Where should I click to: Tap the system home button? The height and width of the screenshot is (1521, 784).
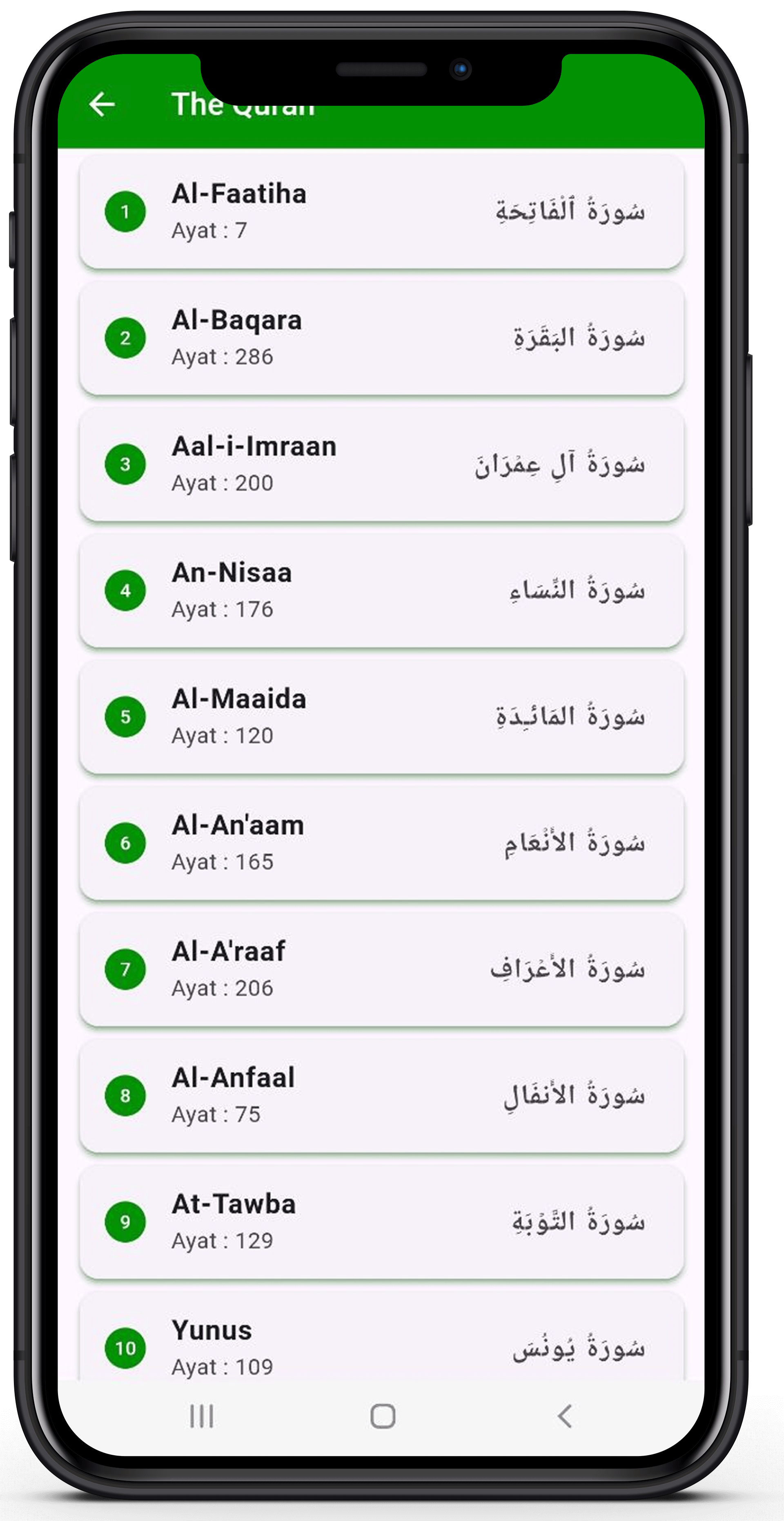[x=383, y=1416]
